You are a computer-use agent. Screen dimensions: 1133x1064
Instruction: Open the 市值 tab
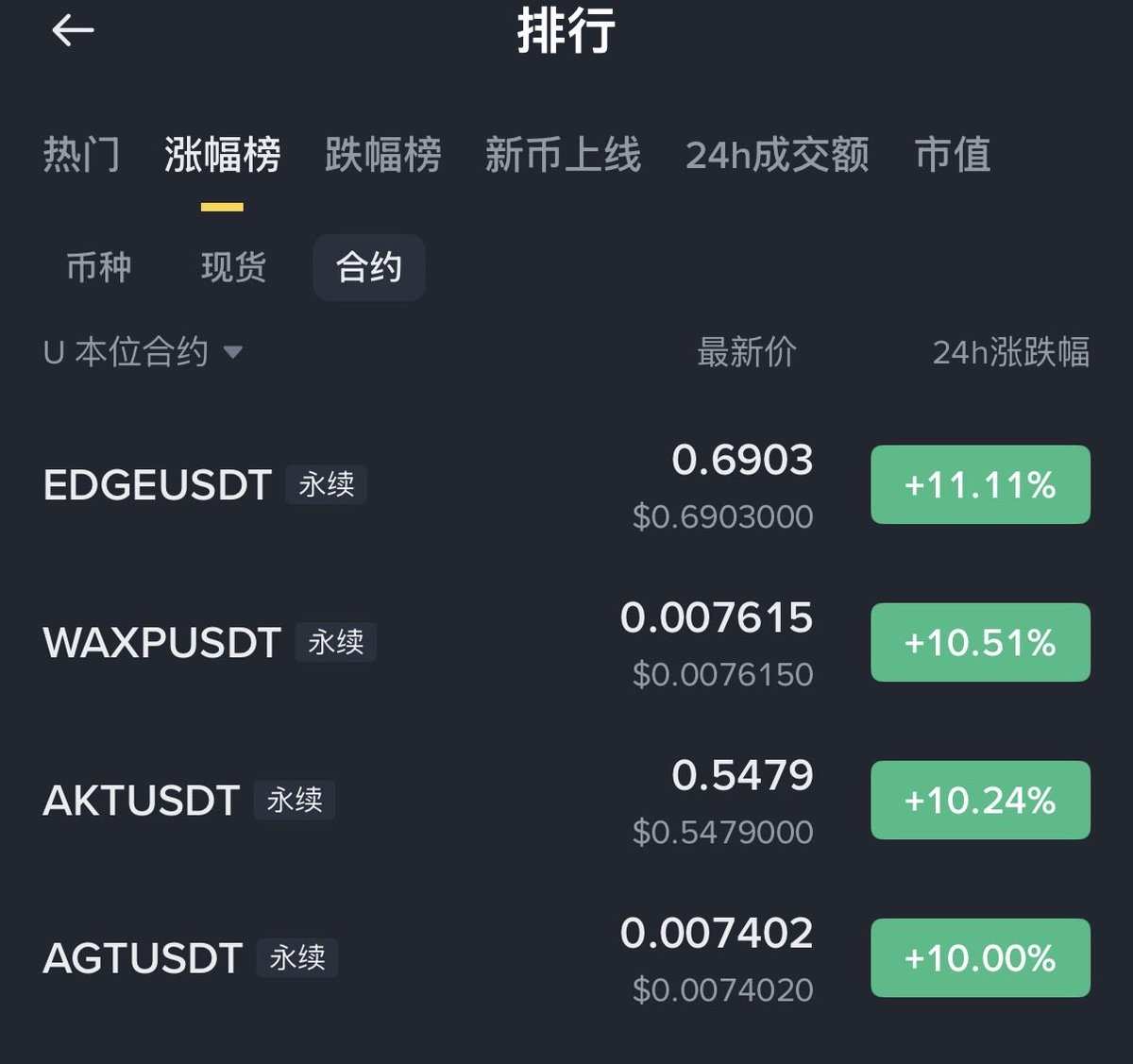pyautogui.click(x=953, y=155)
